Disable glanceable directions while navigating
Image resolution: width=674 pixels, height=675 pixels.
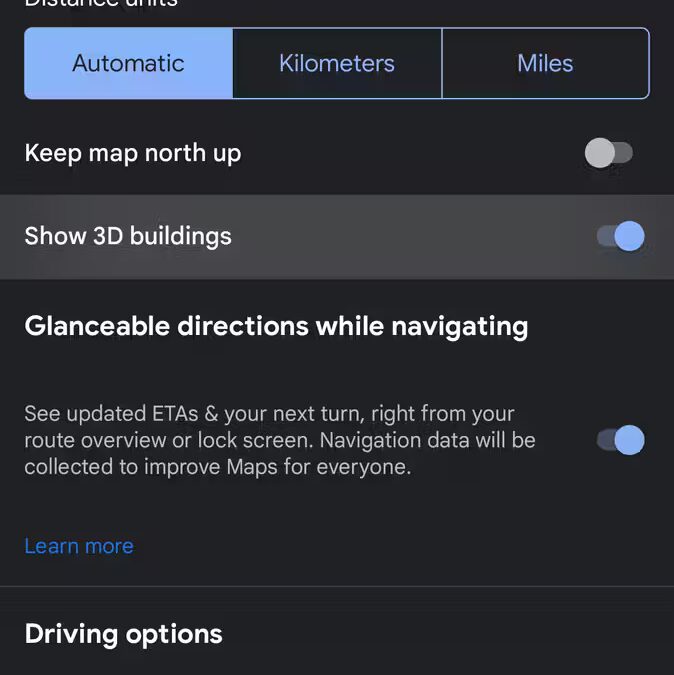click(x=620, y=440)
